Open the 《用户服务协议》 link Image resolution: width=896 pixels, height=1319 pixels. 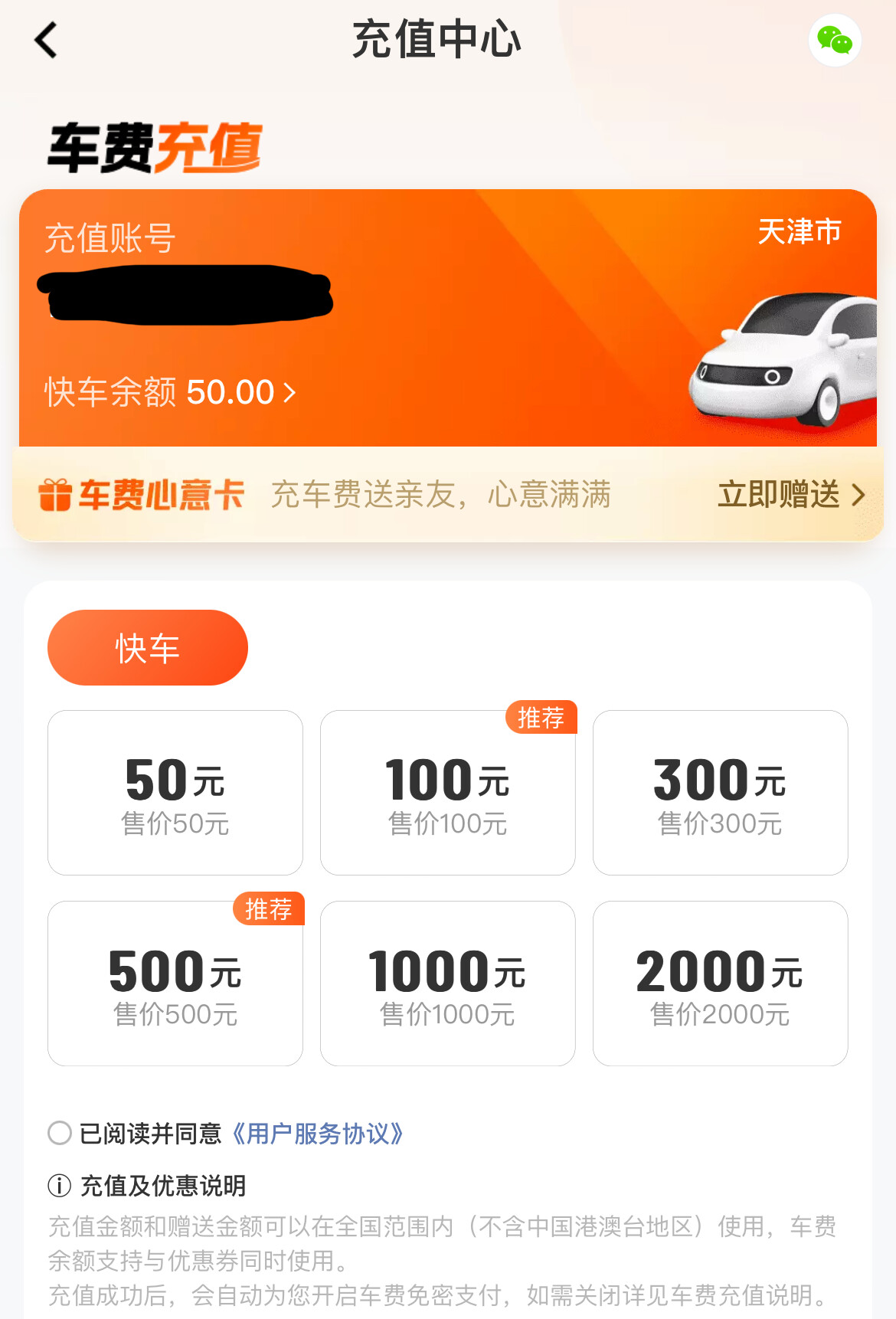pyautogui.click(x=317, y=1134)
